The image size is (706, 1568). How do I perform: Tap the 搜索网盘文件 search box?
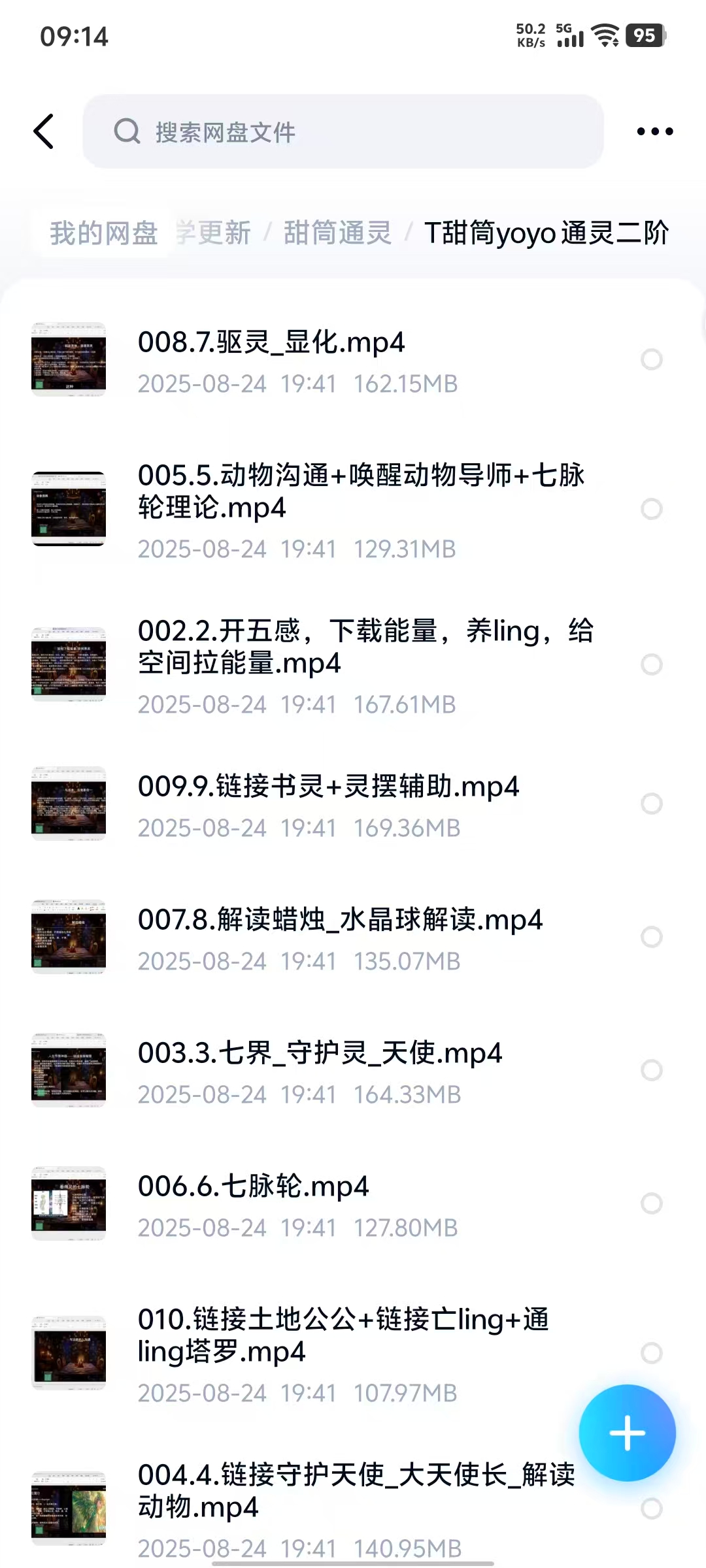coord(343,131)
